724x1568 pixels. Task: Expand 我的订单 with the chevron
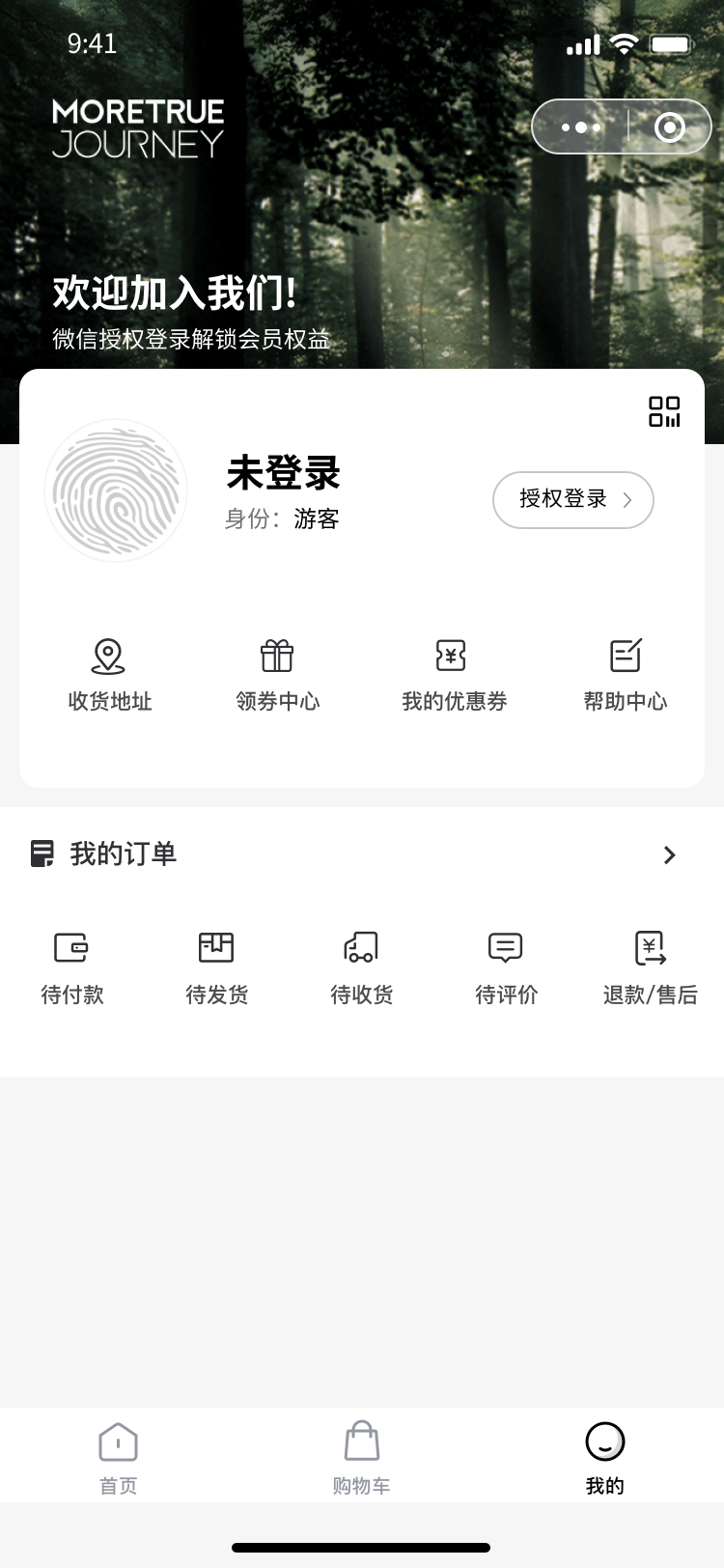pyautogui.click(x=670, y=854)
